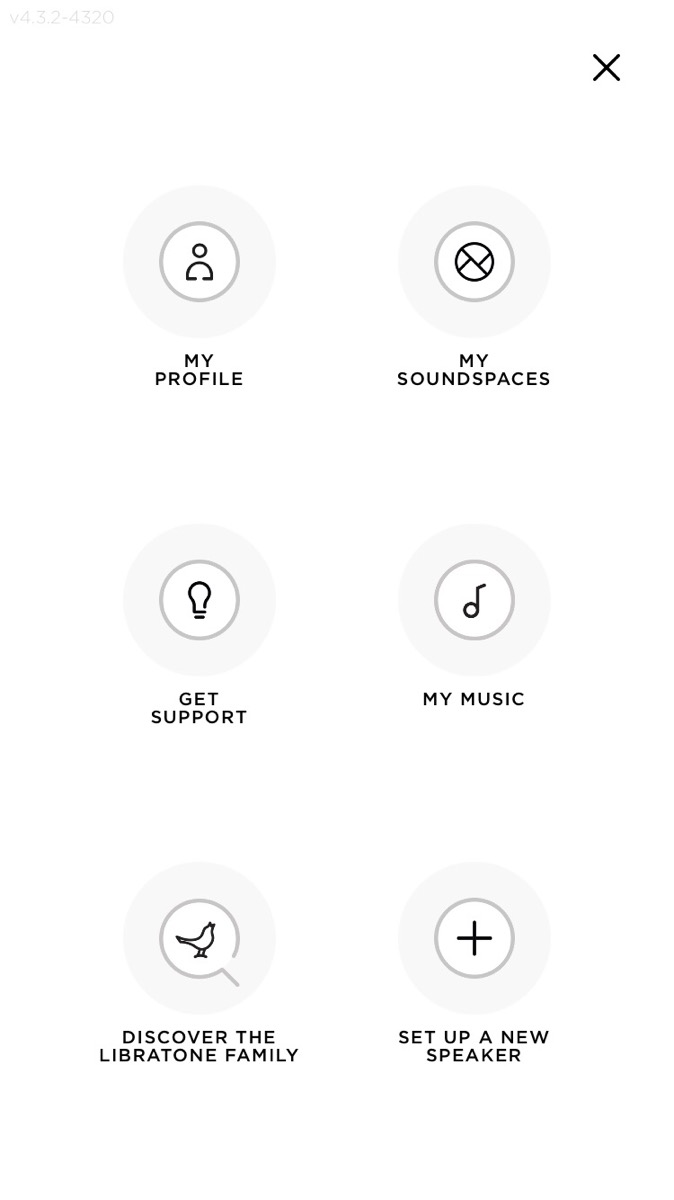Go to My Music

point(474,600)
